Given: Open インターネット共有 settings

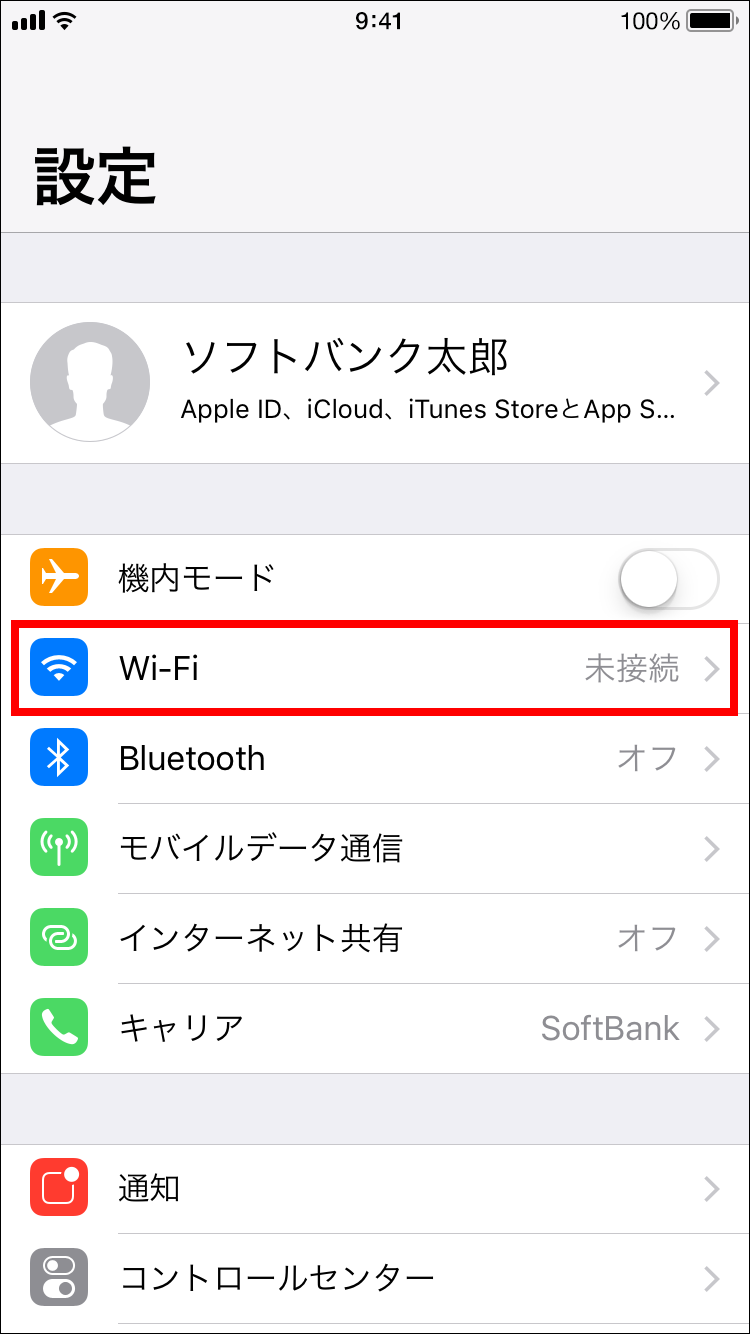Looking at the screenshot, I should pos(375,938).
